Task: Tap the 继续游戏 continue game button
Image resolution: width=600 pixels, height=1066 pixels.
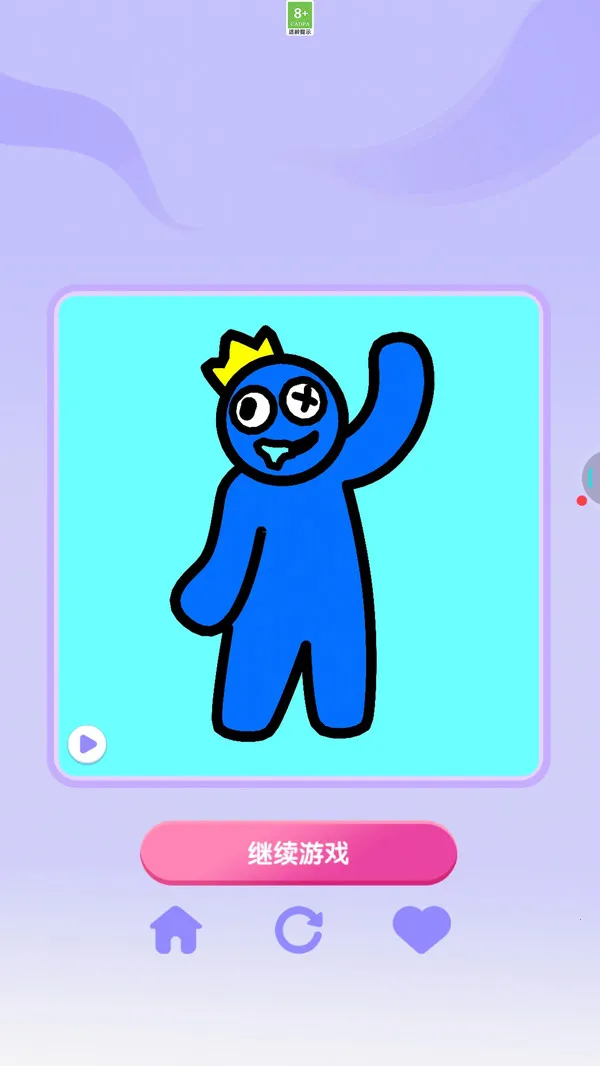Action: [298, 853]
